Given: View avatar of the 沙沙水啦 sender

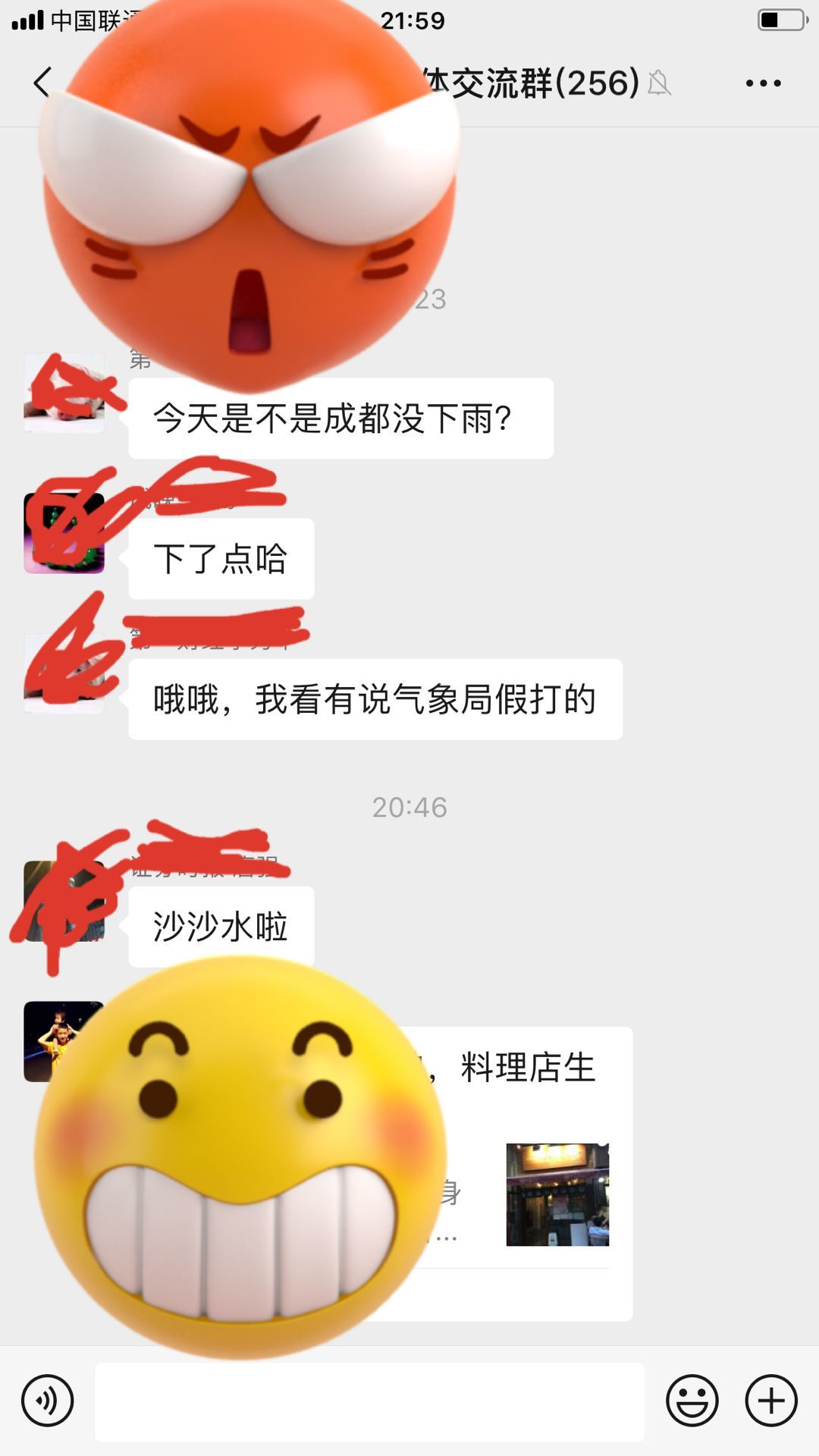Looking at the screenshot, I should (x=64, y=901).
